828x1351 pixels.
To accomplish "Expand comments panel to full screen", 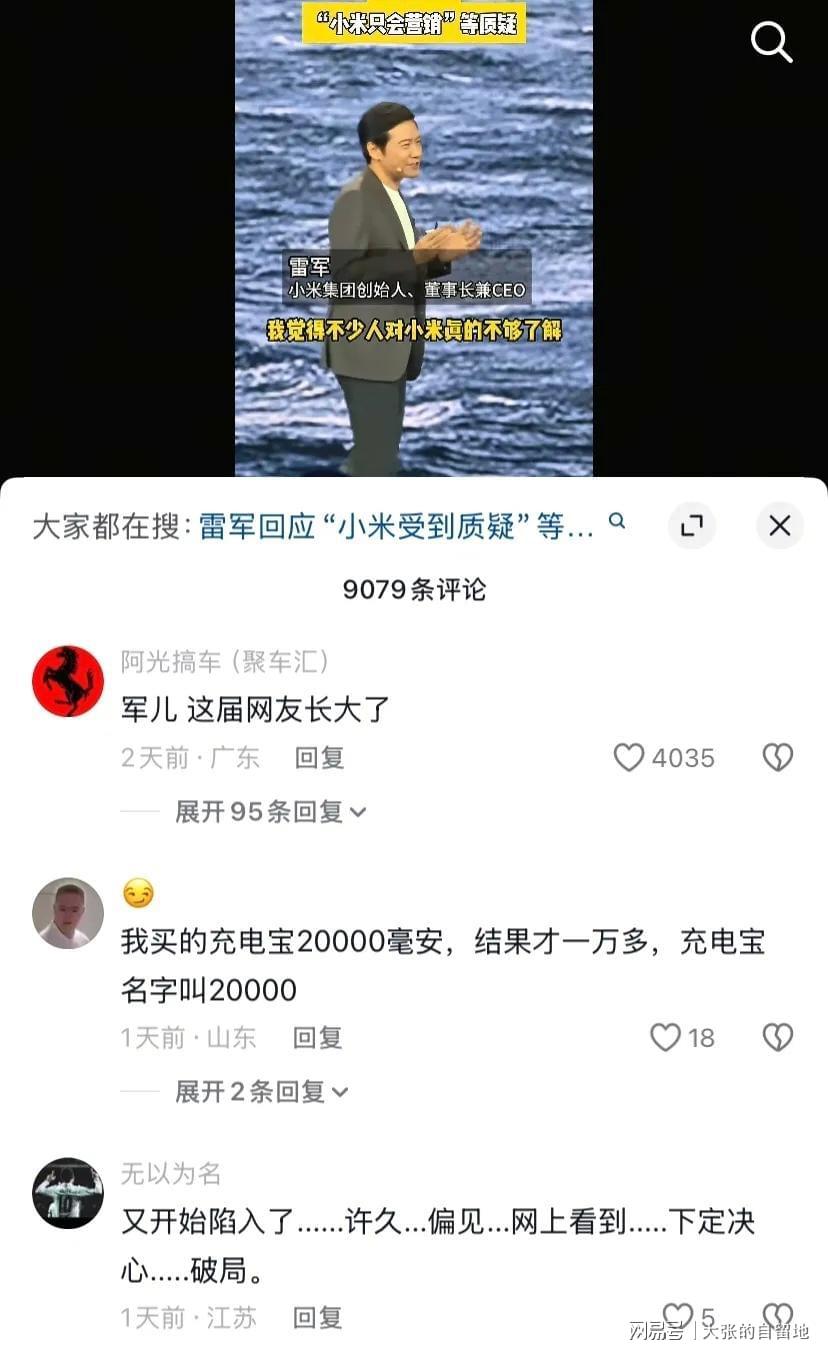I will pos(692,526).
